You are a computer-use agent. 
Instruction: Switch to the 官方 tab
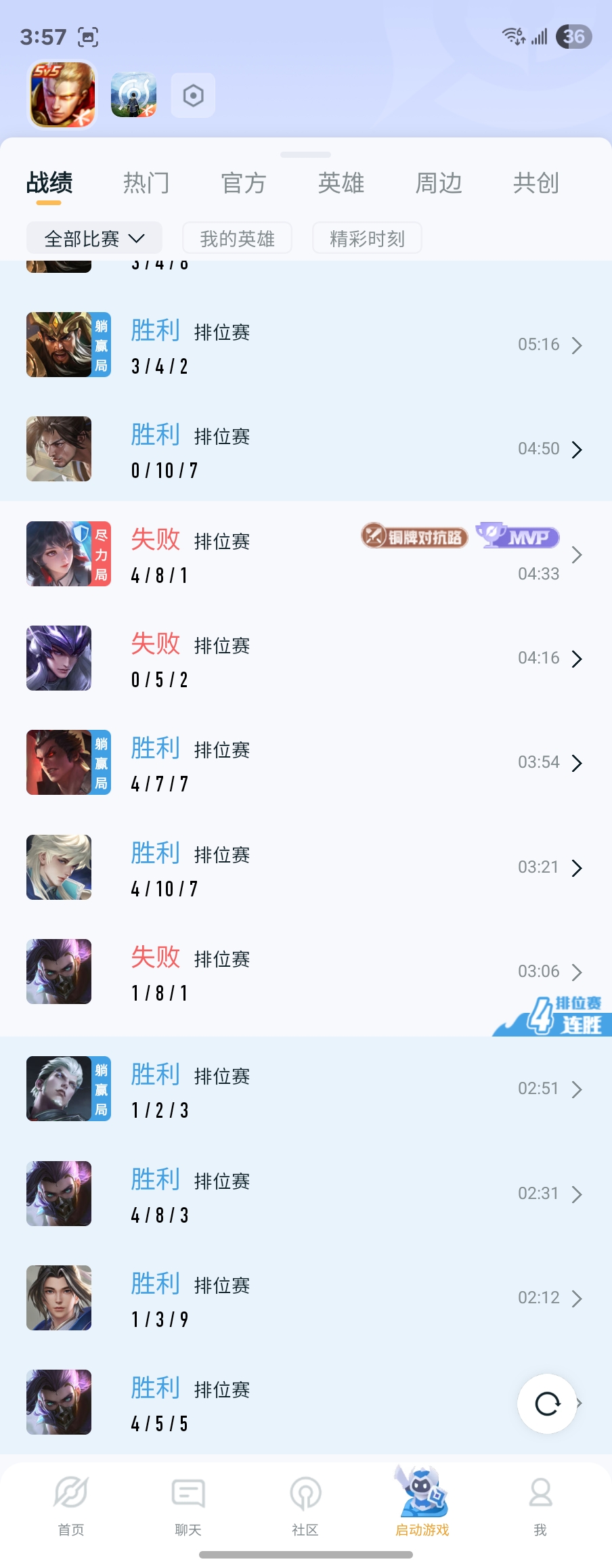244,183
